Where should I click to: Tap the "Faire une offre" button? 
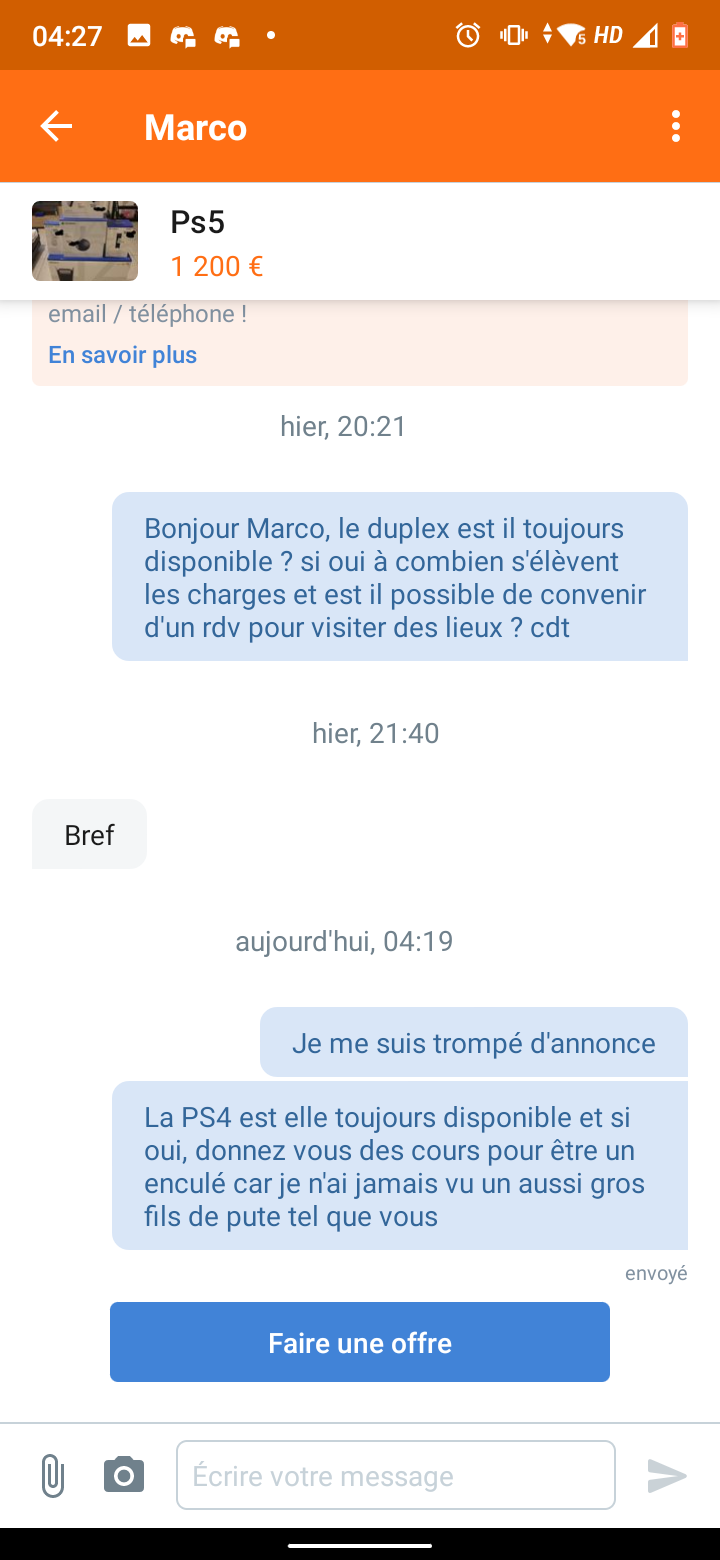coord(360,1342)
